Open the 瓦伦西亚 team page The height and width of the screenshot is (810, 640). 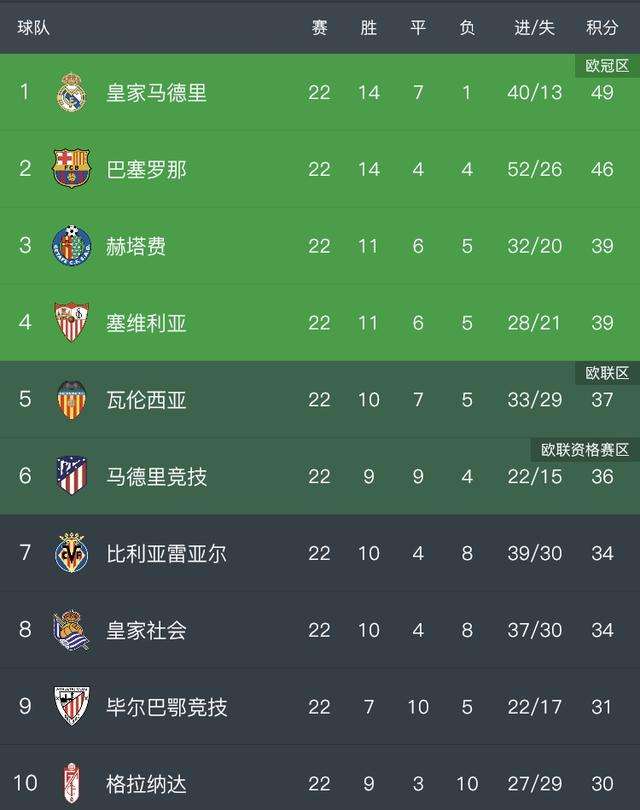click(x=147, y=400)
